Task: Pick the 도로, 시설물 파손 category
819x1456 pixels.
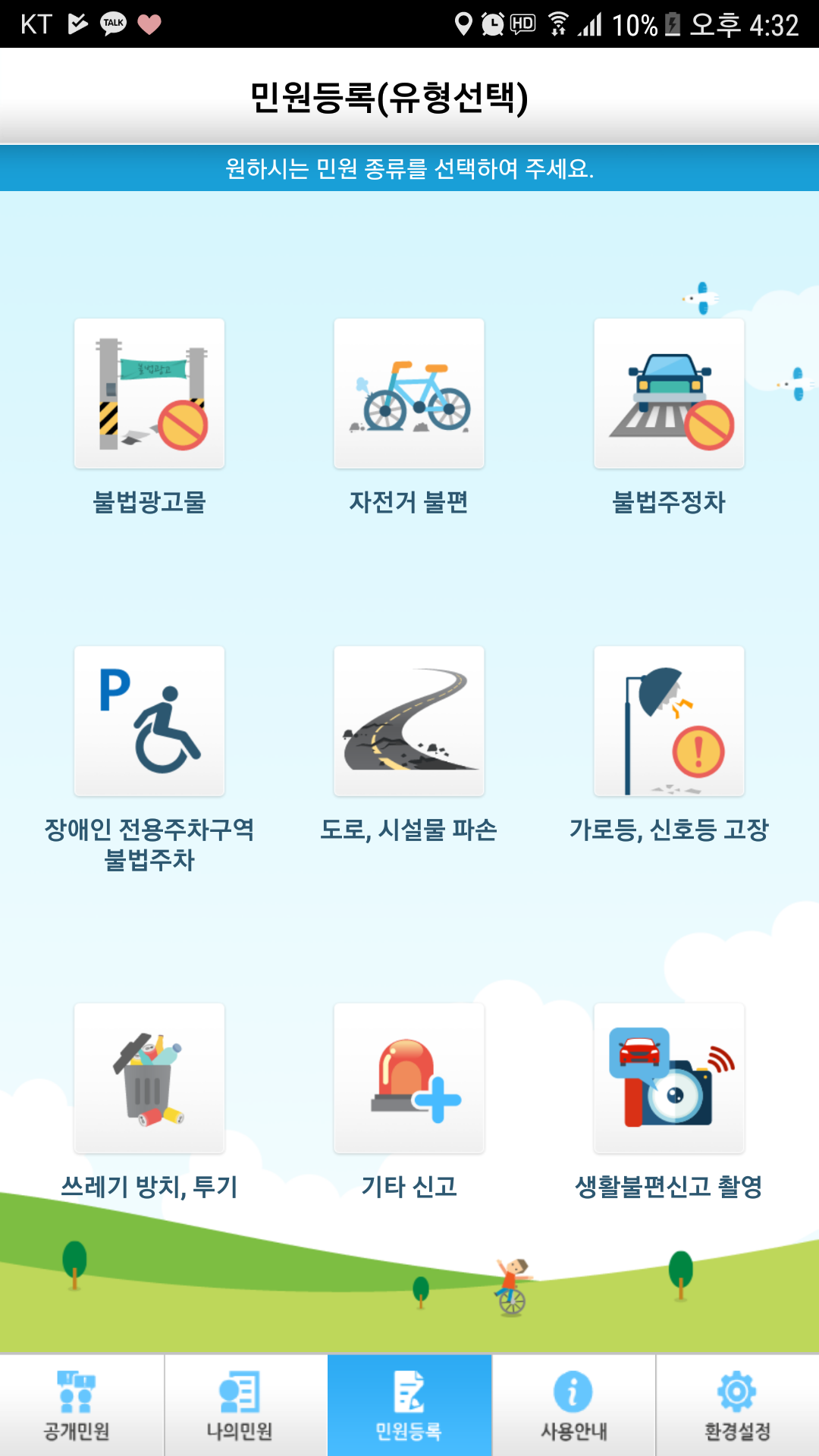Action: (x=409, y=721)
